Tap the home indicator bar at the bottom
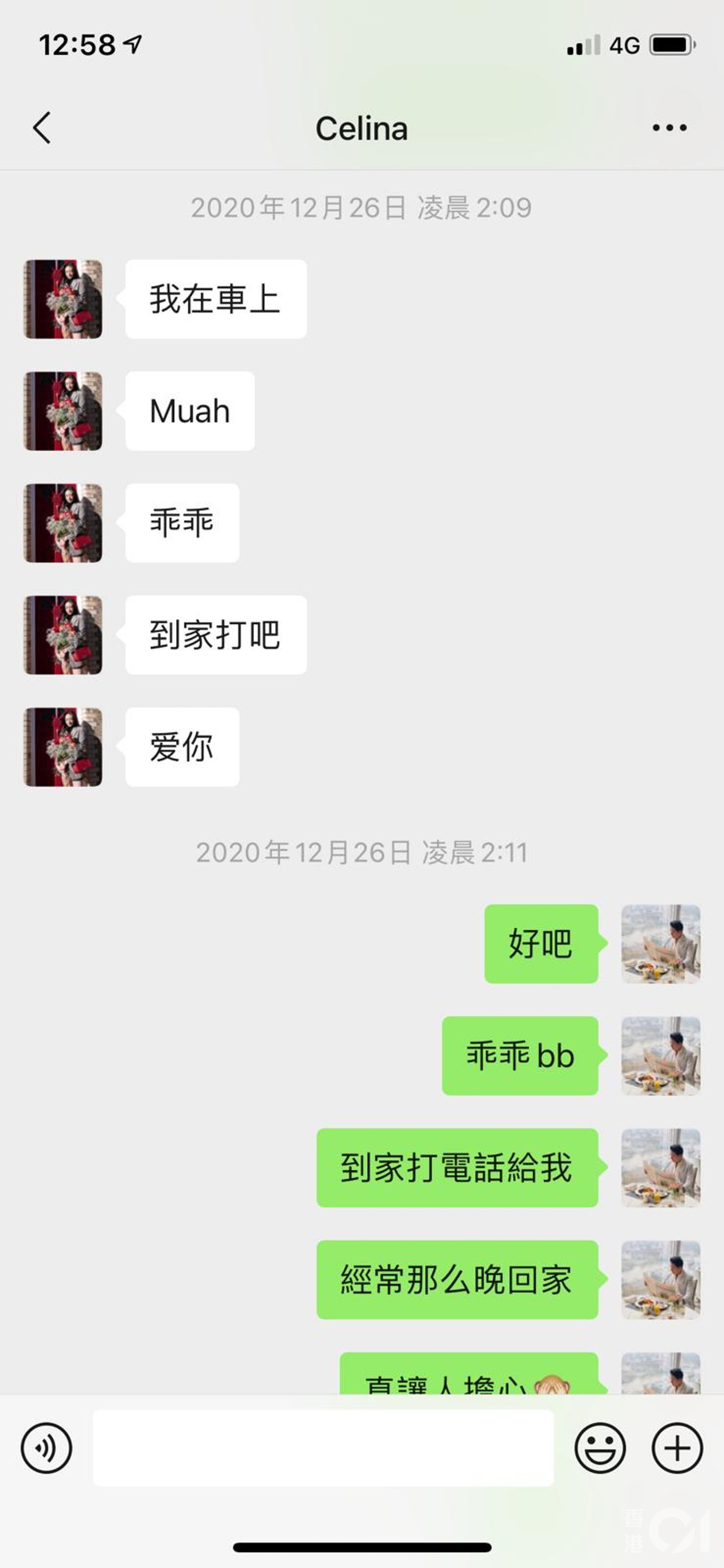This screenshot has height=1568, width=724. [362, 1546]
